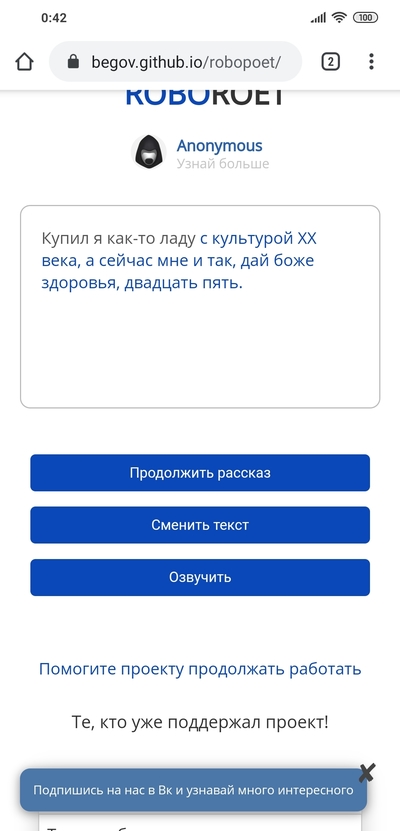Open "Помогите проекту продолжать работать" link

(x=200, y=669)
